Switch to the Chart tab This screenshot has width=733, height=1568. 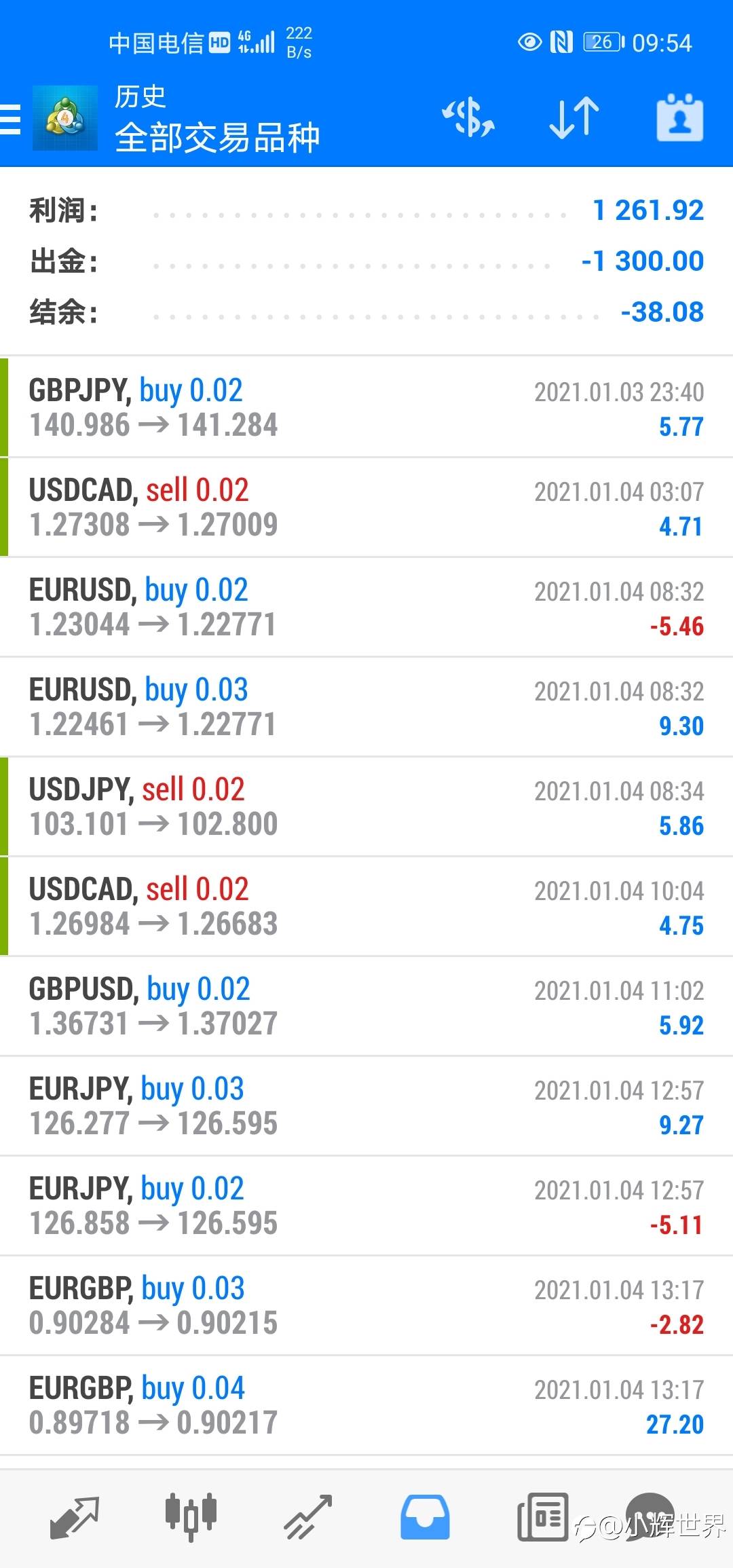coord(191,1516)
